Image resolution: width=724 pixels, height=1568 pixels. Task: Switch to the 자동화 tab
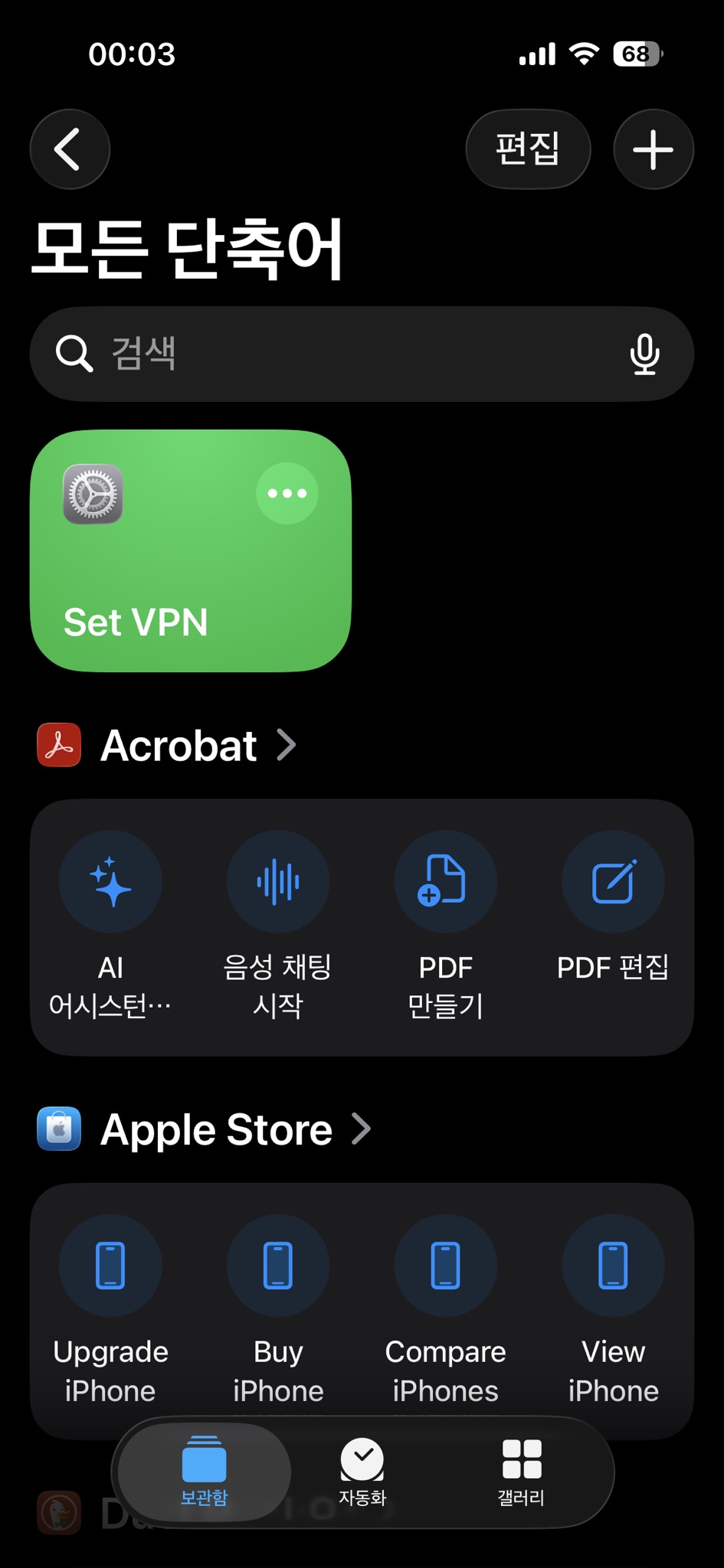[x=362, y=1472]
